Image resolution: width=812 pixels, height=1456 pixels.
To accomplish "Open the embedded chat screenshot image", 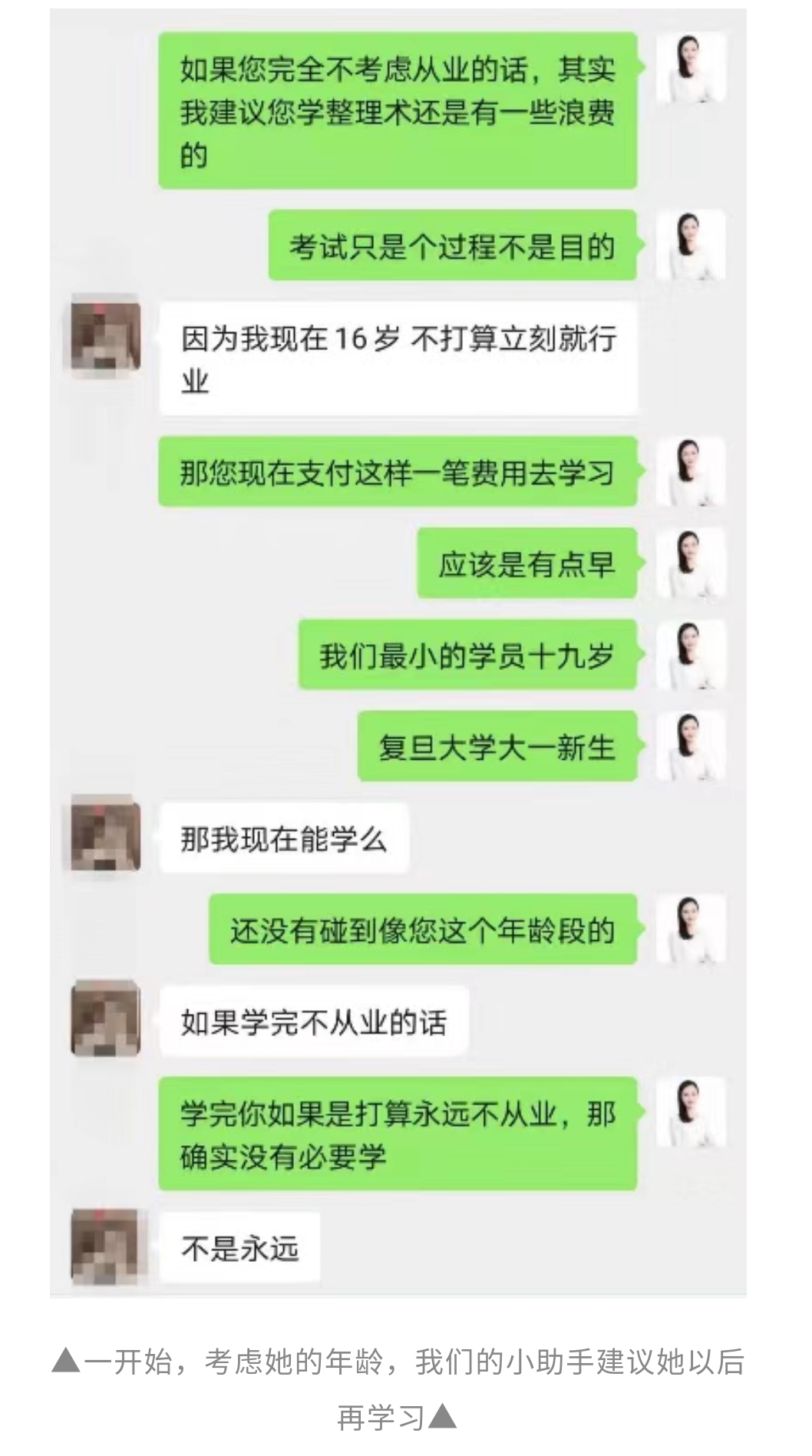I will tap(398, 652).
